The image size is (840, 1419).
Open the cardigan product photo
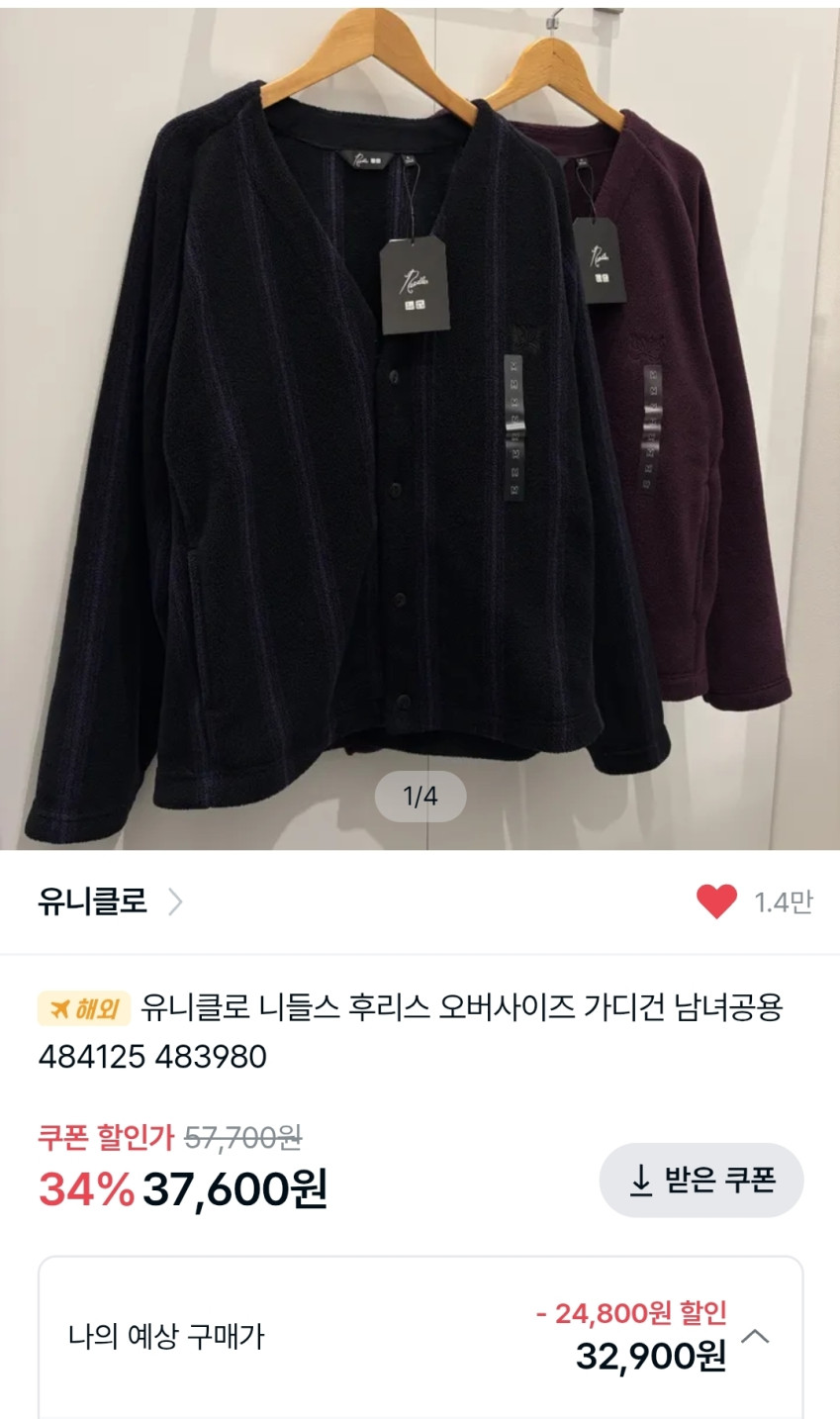pyautogui.click(x=420, y=426)
